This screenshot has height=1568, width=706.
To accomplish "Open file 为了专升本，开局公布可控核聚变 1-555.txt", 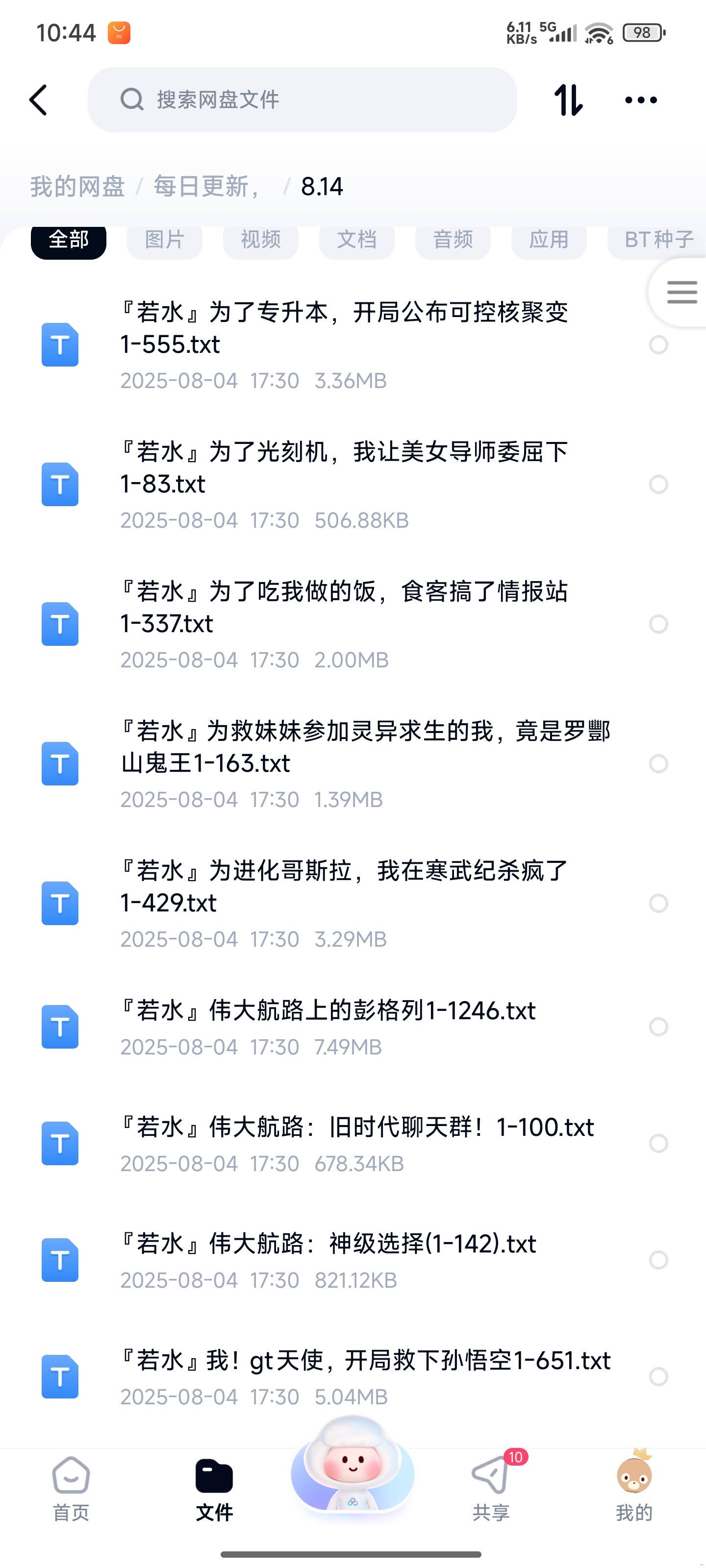I will pos(344,329).
